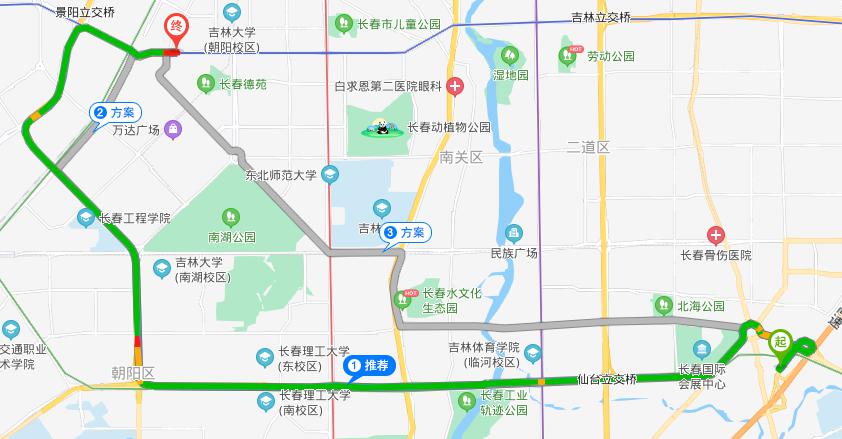This screenshot has height=439, width=842.
Task: Open 万达广场 shopping marker
Action: click(174, 128)
